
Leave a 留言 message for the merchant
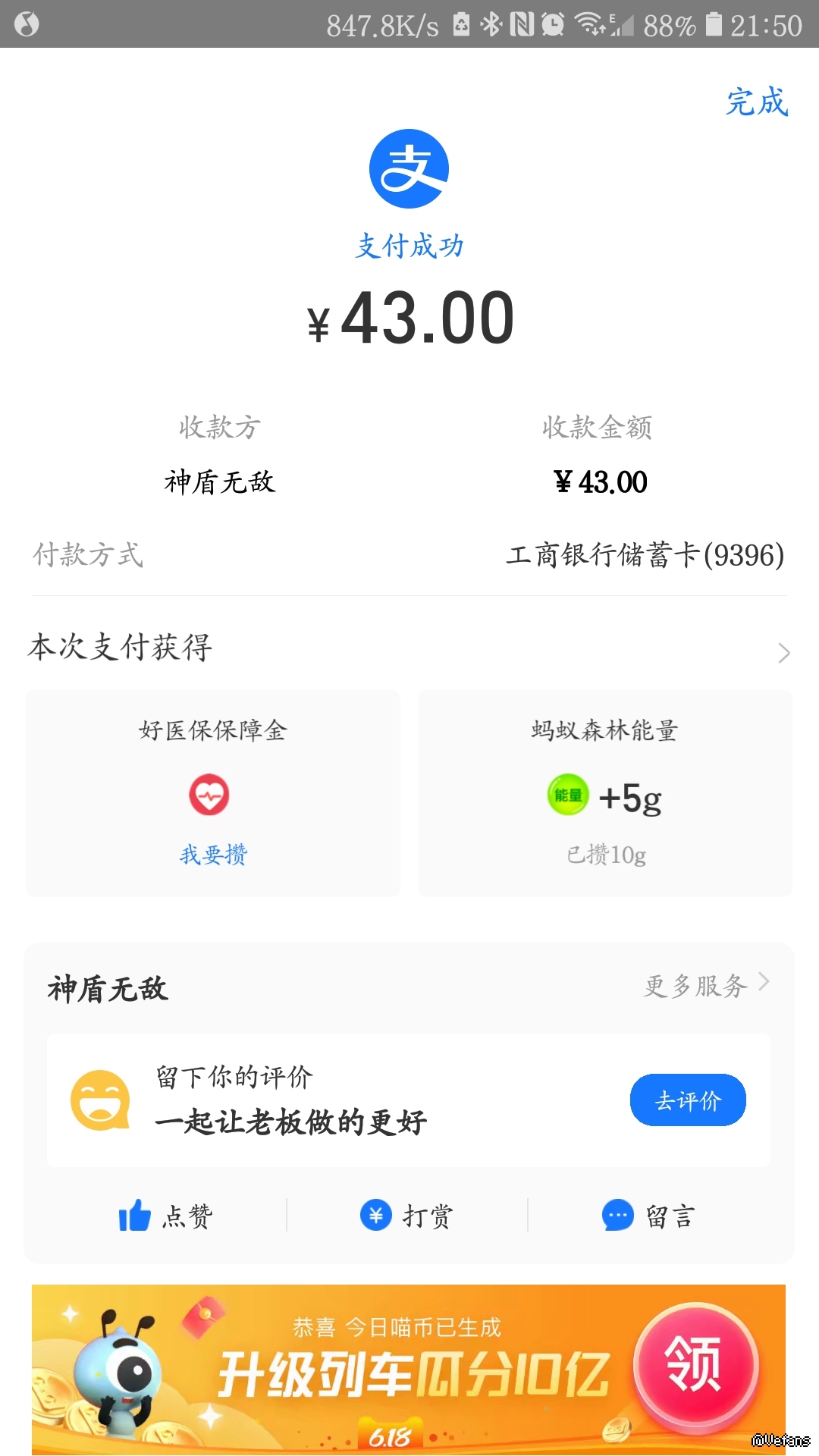point(648,1216)
